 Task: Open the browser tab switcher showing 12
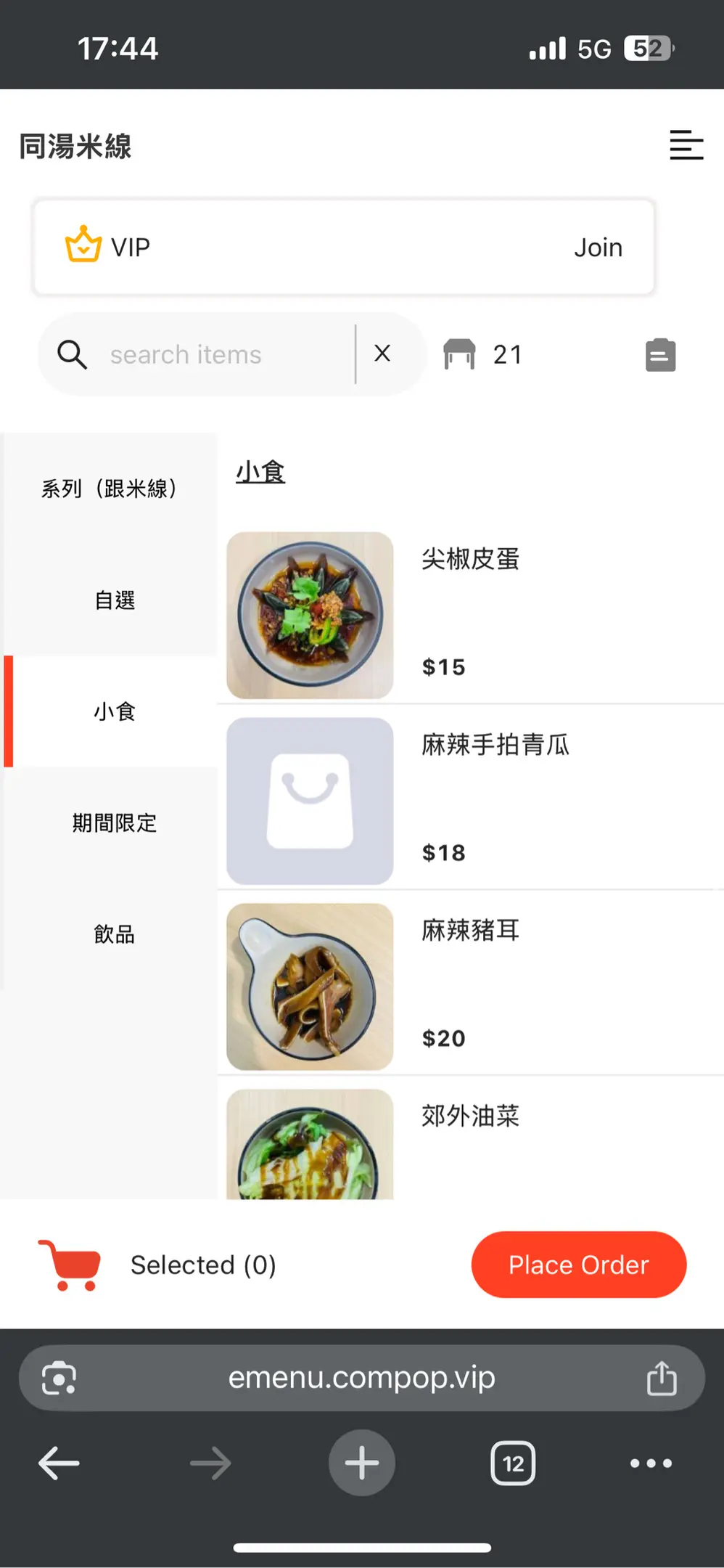(513, 1463)
